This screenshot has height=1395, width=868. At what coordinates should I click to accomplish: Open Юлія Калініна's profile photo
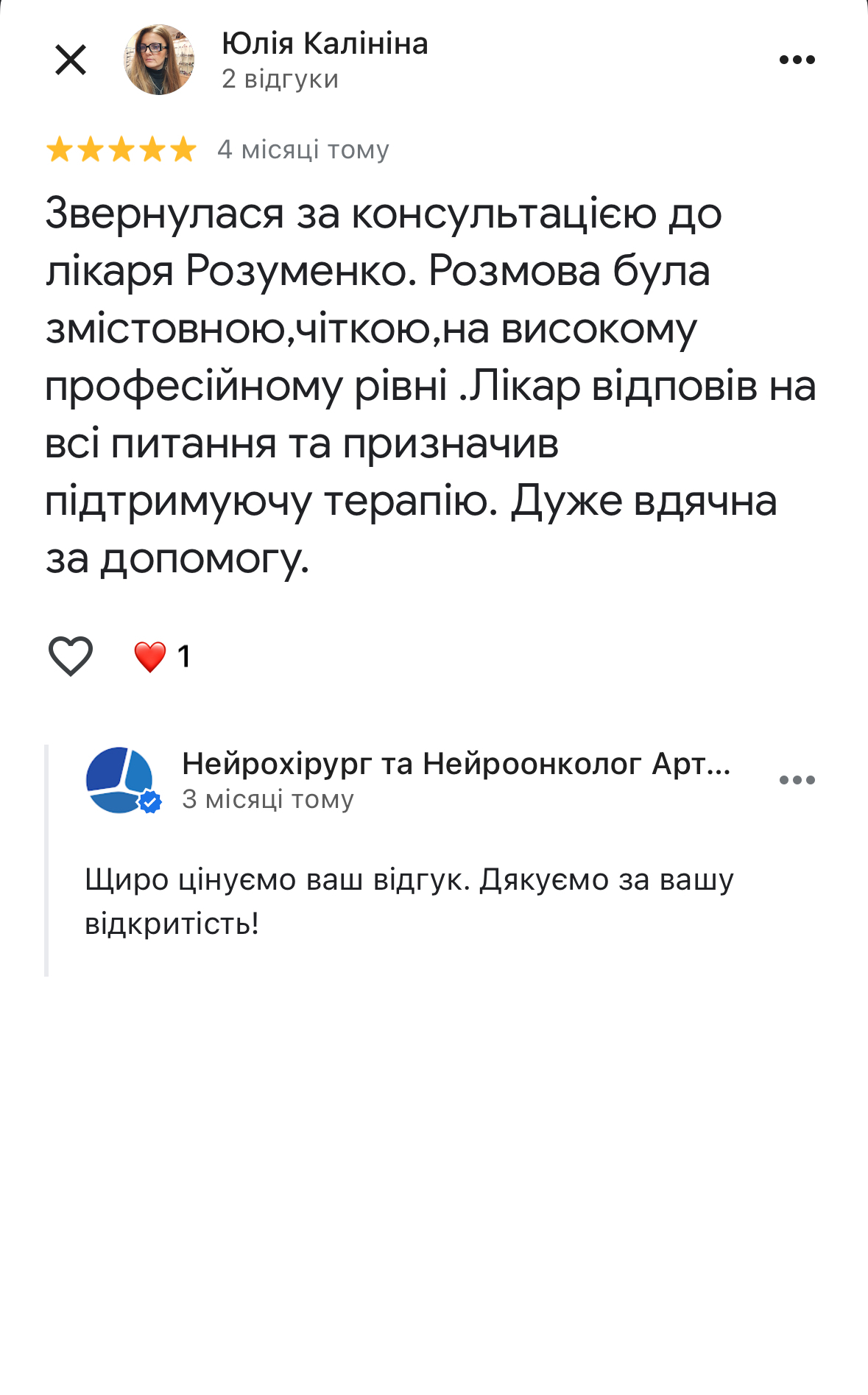tap(158, 60)
